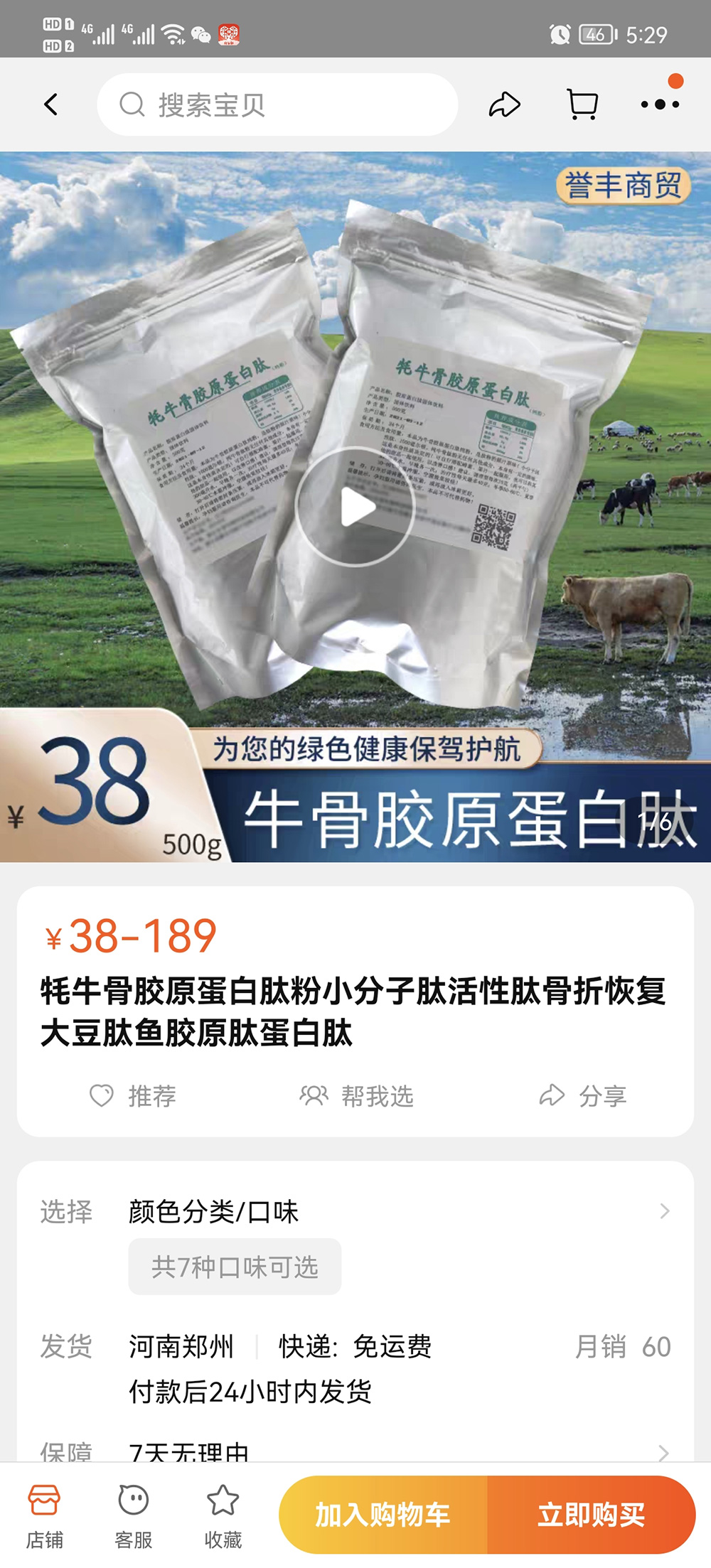Tap 推荐 to recommend this product
The height and width of the screenshot is (1568, 711).
(133, 1095)
